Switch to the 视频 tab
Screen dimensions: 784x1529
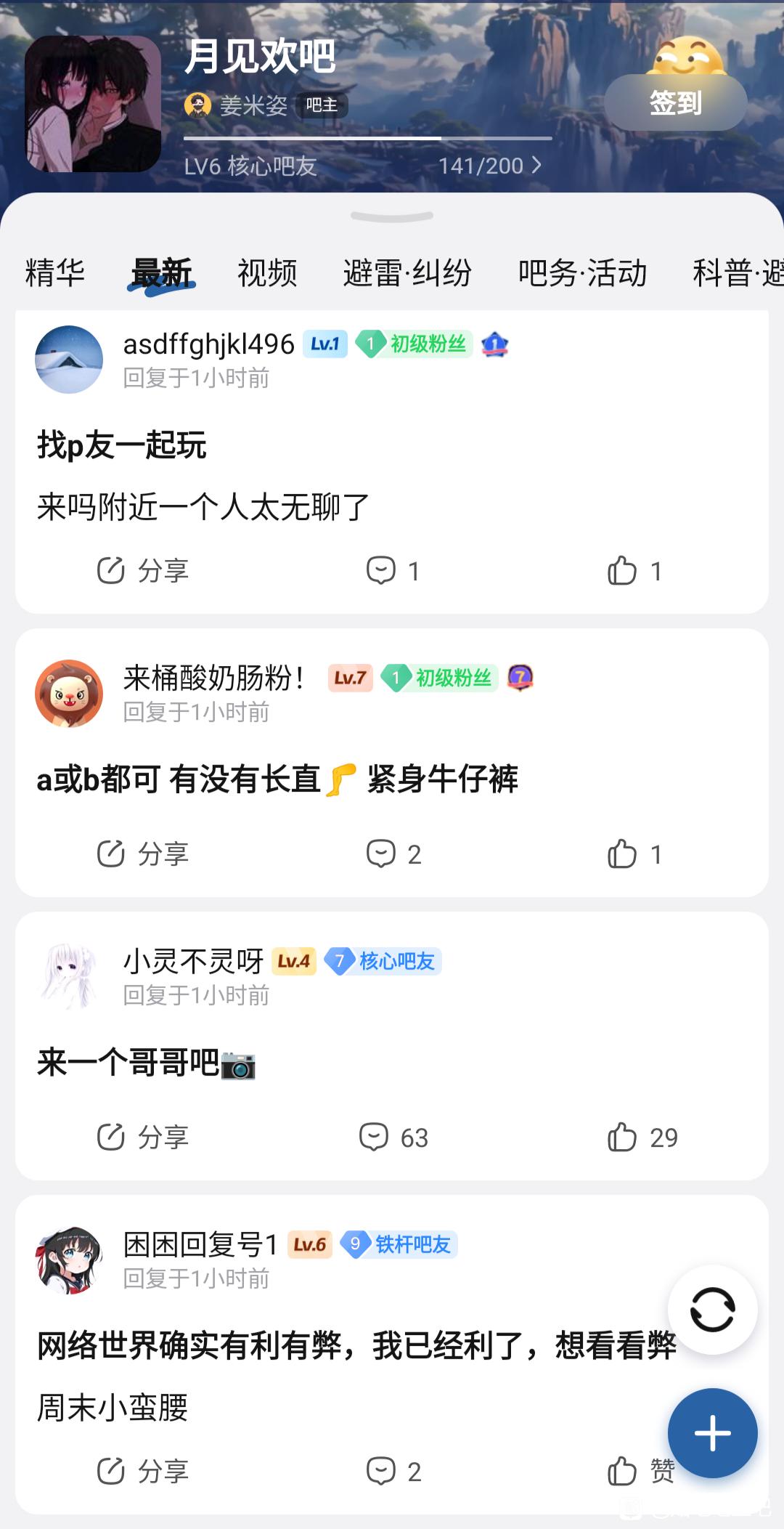(267, 273)
